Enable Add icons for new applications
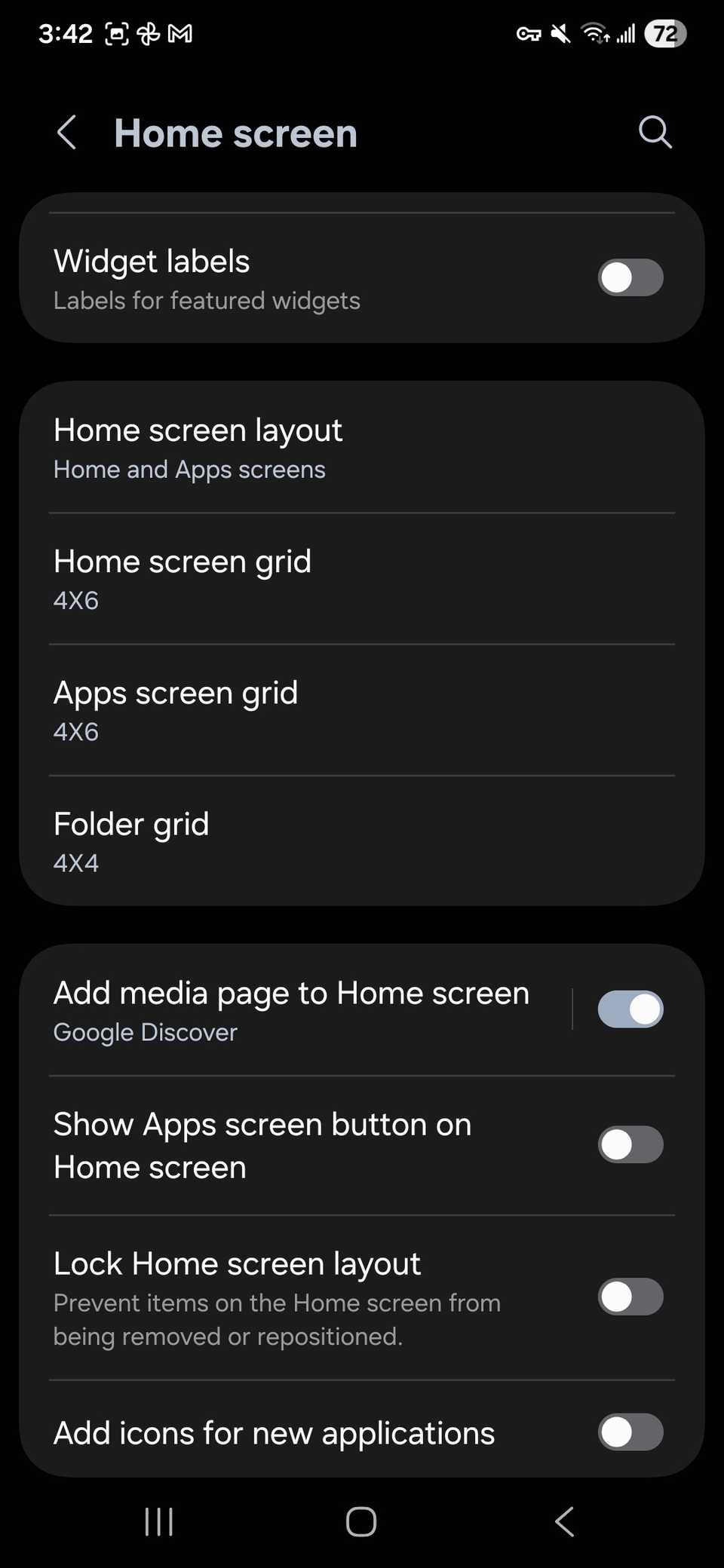Image resolution: width=724 pixels, height=1568 pixels. (630, 1432)
